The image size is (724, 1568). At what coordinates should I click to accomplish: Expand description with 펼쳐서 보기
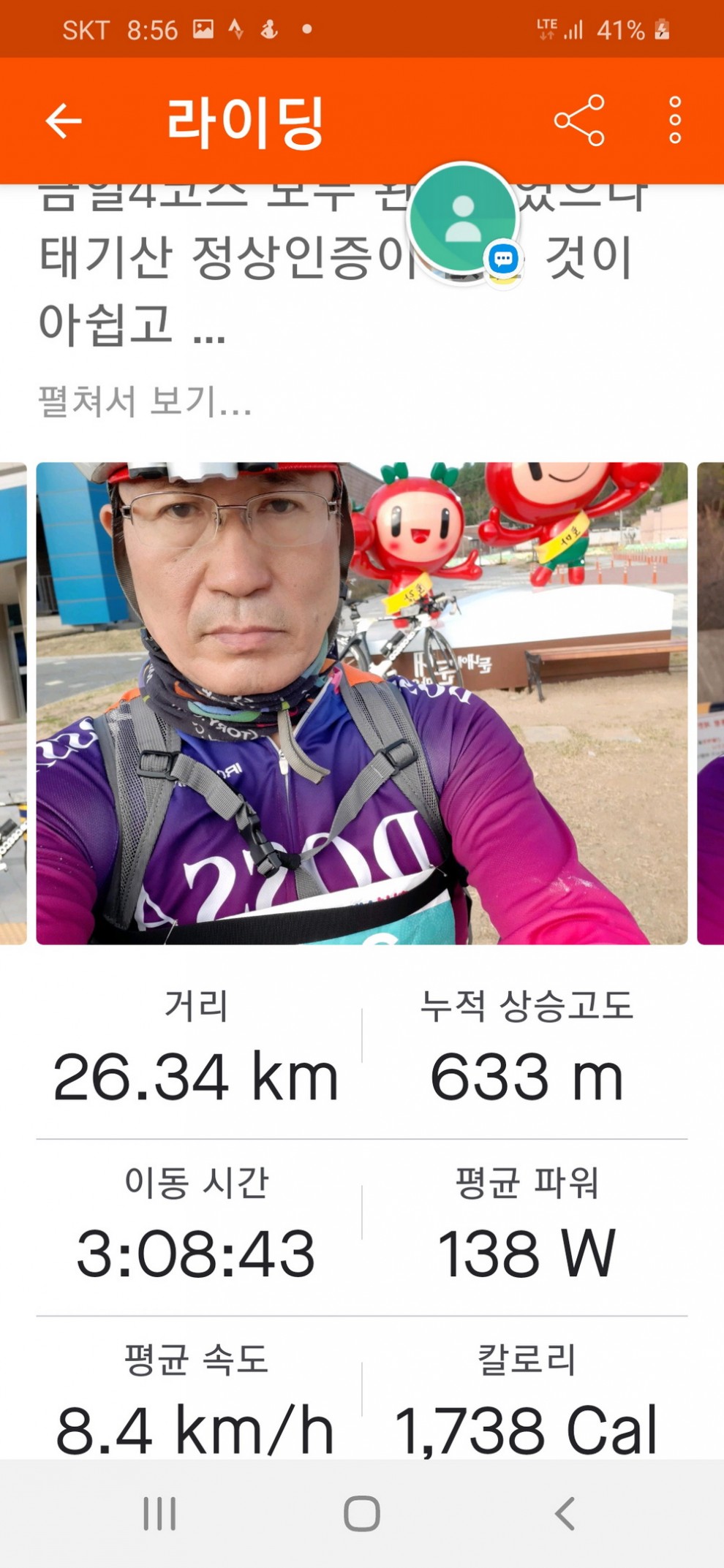pos(145,401)
